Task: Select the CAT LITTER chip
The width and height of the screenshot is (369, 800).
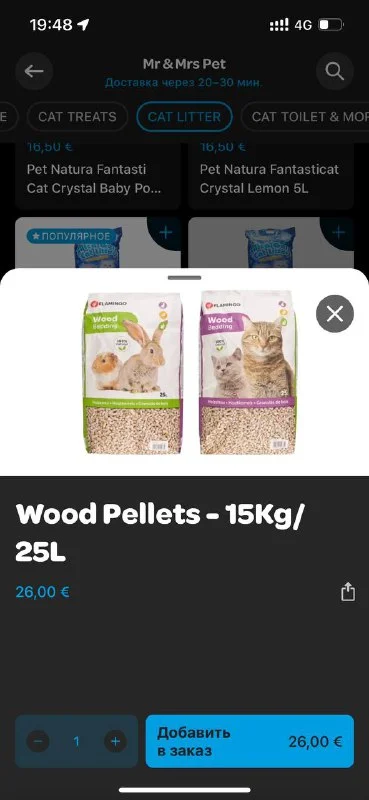Action: click(184, 117)
